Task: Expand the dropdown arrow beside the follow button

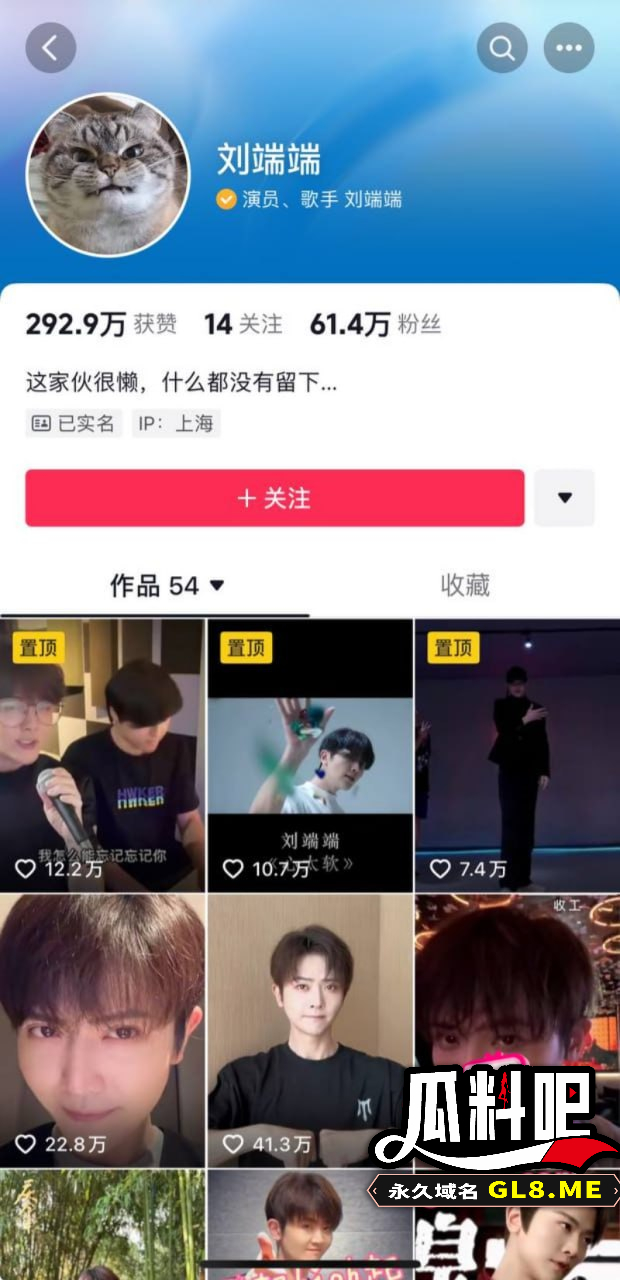Action: pyautogui.click(x=564, y=498)
